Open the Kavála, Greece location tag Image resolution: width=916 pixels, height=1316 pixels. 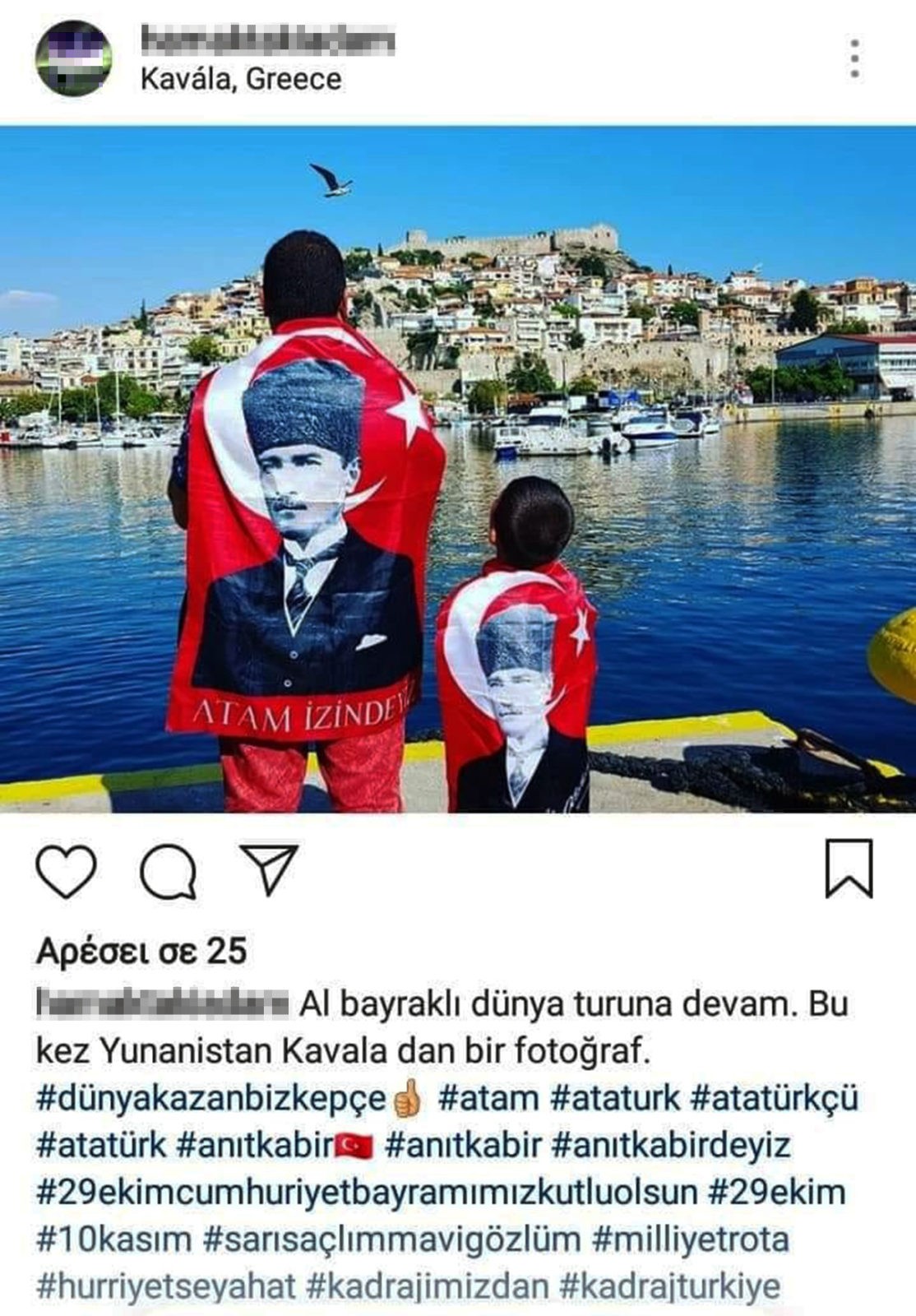(x=241, y=79)
